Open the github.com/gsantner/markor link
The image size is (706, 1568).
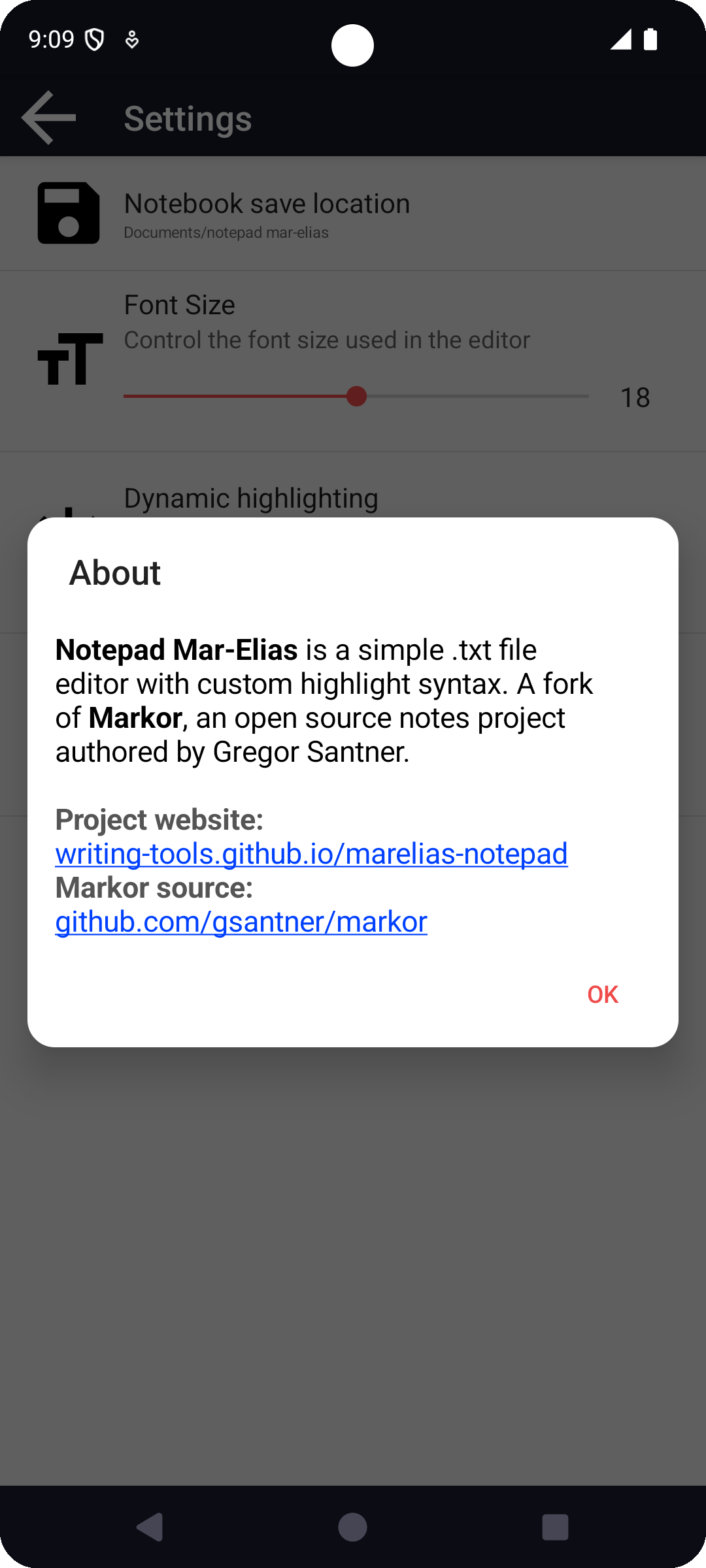[x=241, y=921]
